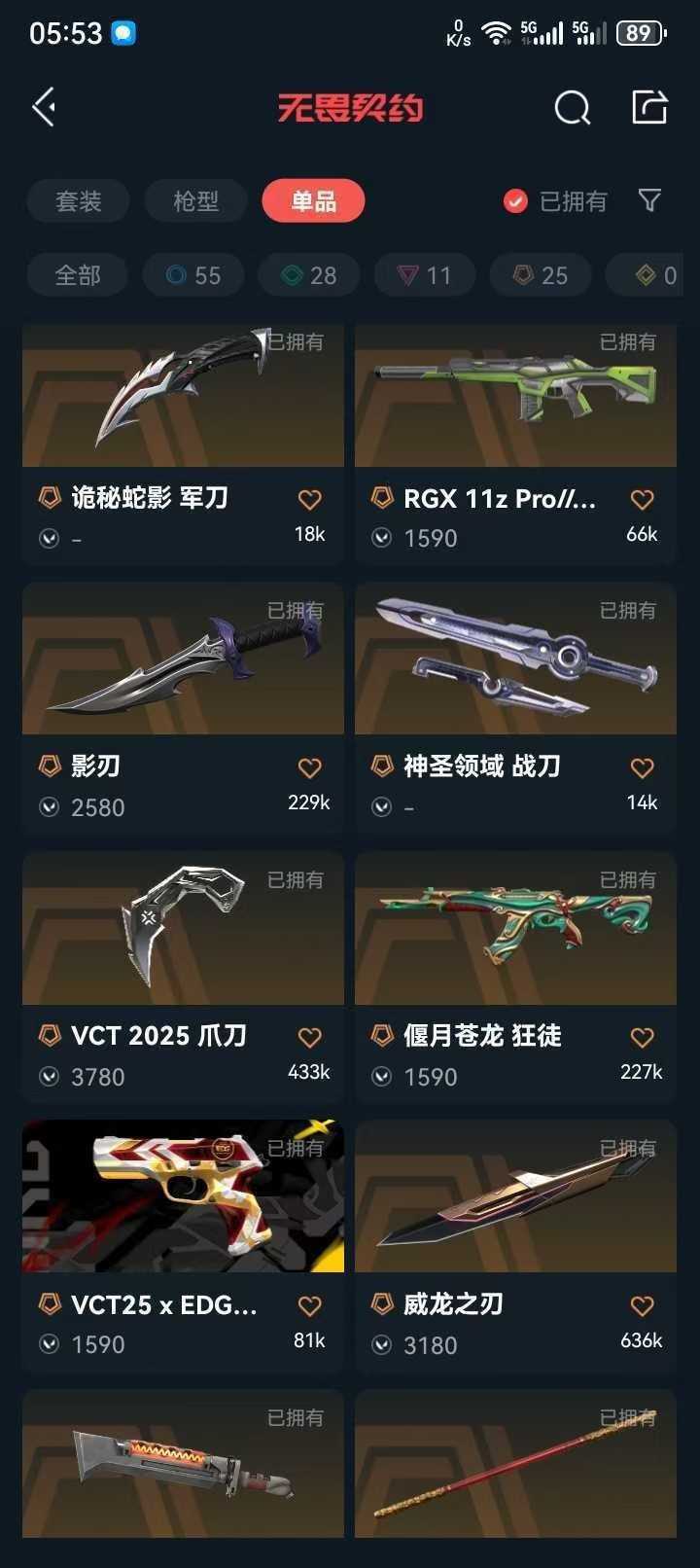Filter by the rarity chip showing 28
This screenshot has width=700, height=1568.
309,275
